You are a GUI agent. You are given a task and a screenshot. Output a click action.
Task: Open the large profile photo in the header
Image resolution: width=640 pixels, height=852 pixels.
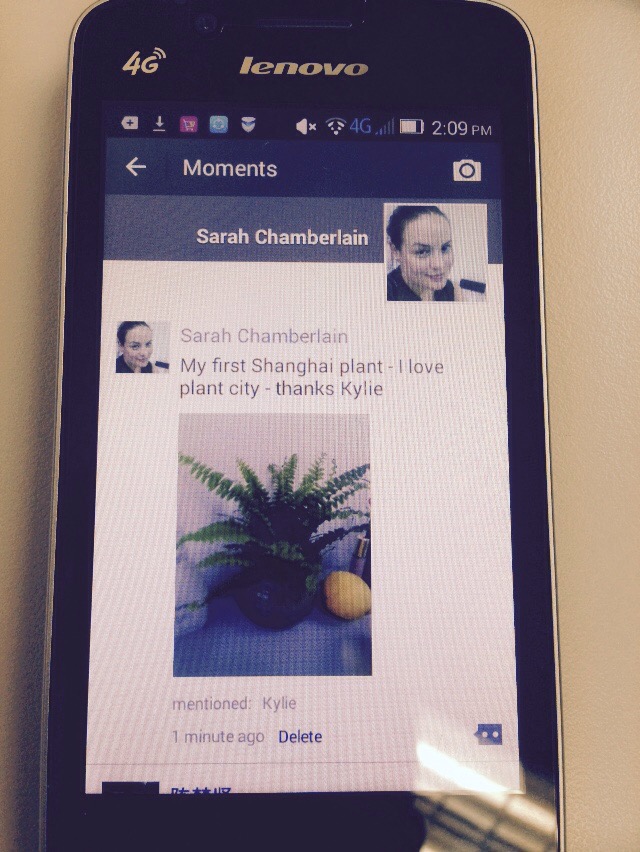(436, 252)
